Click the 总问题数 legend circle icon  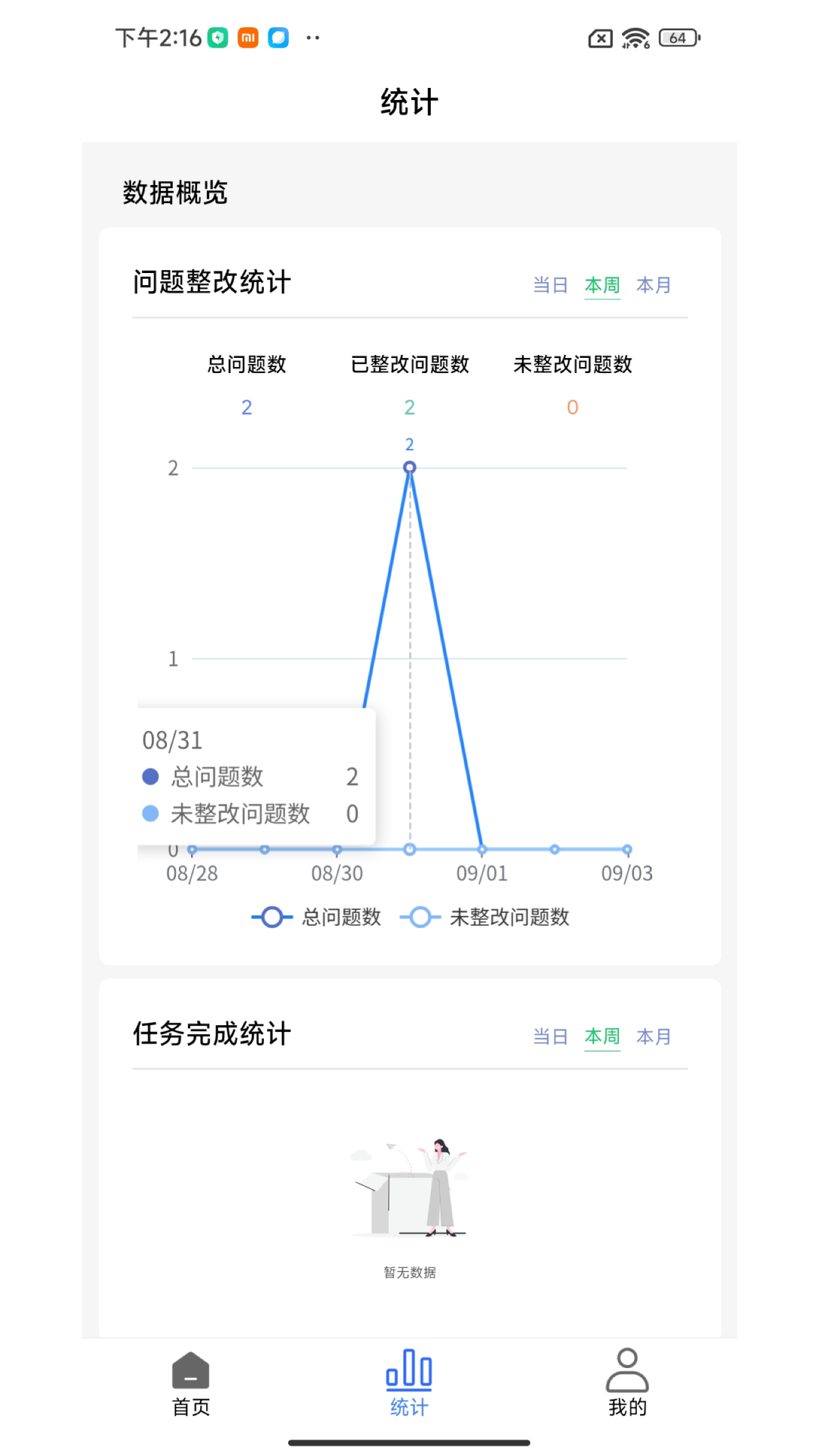click(x=271, y=916)
